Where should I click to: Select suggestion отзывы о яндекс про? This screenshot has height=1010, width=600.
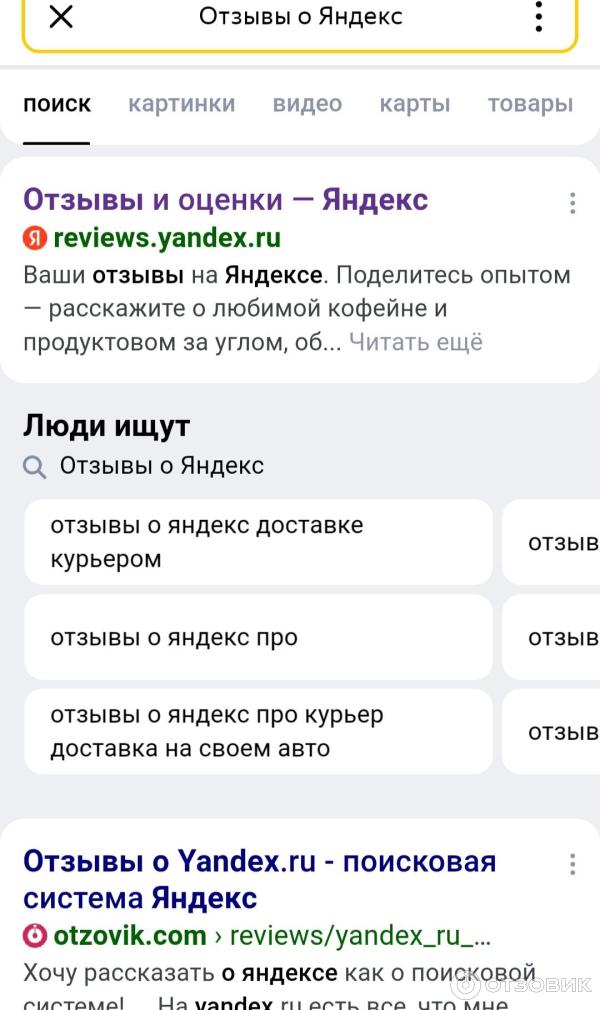pos(258,638)
